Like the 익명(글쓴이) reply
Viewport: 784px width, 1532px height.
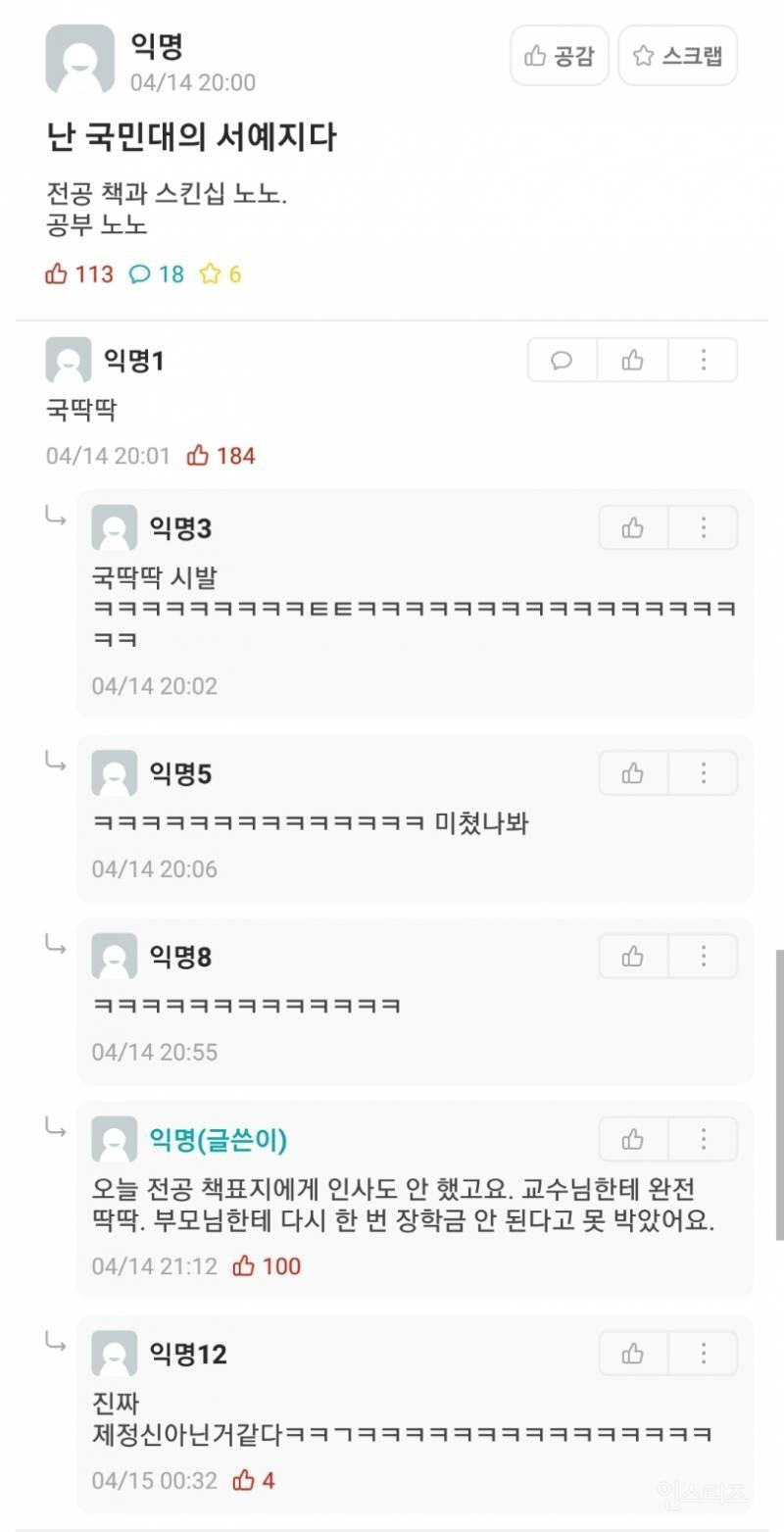click(633, 1140)
